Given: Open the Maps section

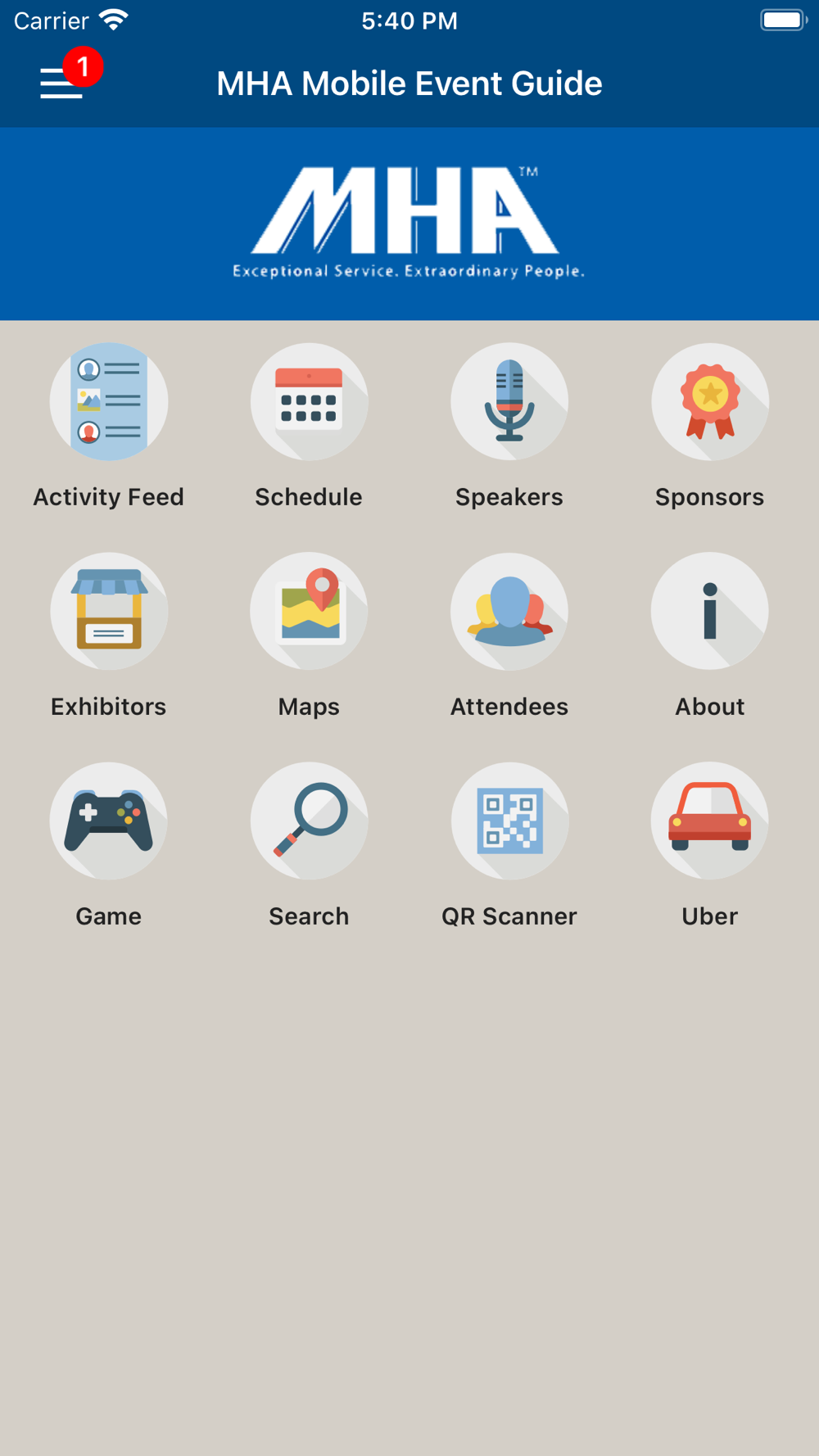Looking at the screenshot, I should (x=309, y=636).
